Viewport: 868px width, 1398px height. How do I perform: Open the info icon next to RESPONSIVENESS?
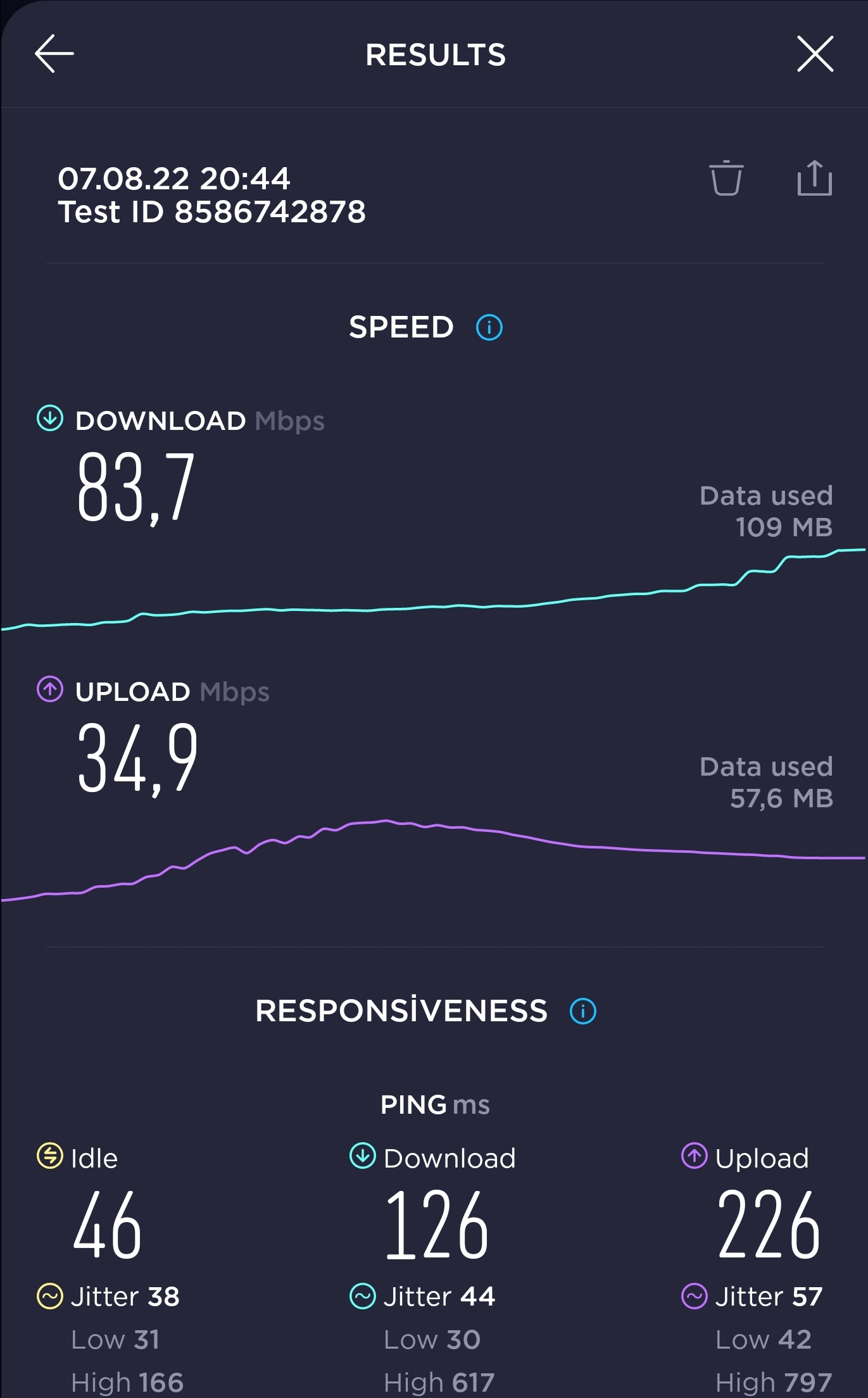pyautogui.click(x=583, y=1011)
